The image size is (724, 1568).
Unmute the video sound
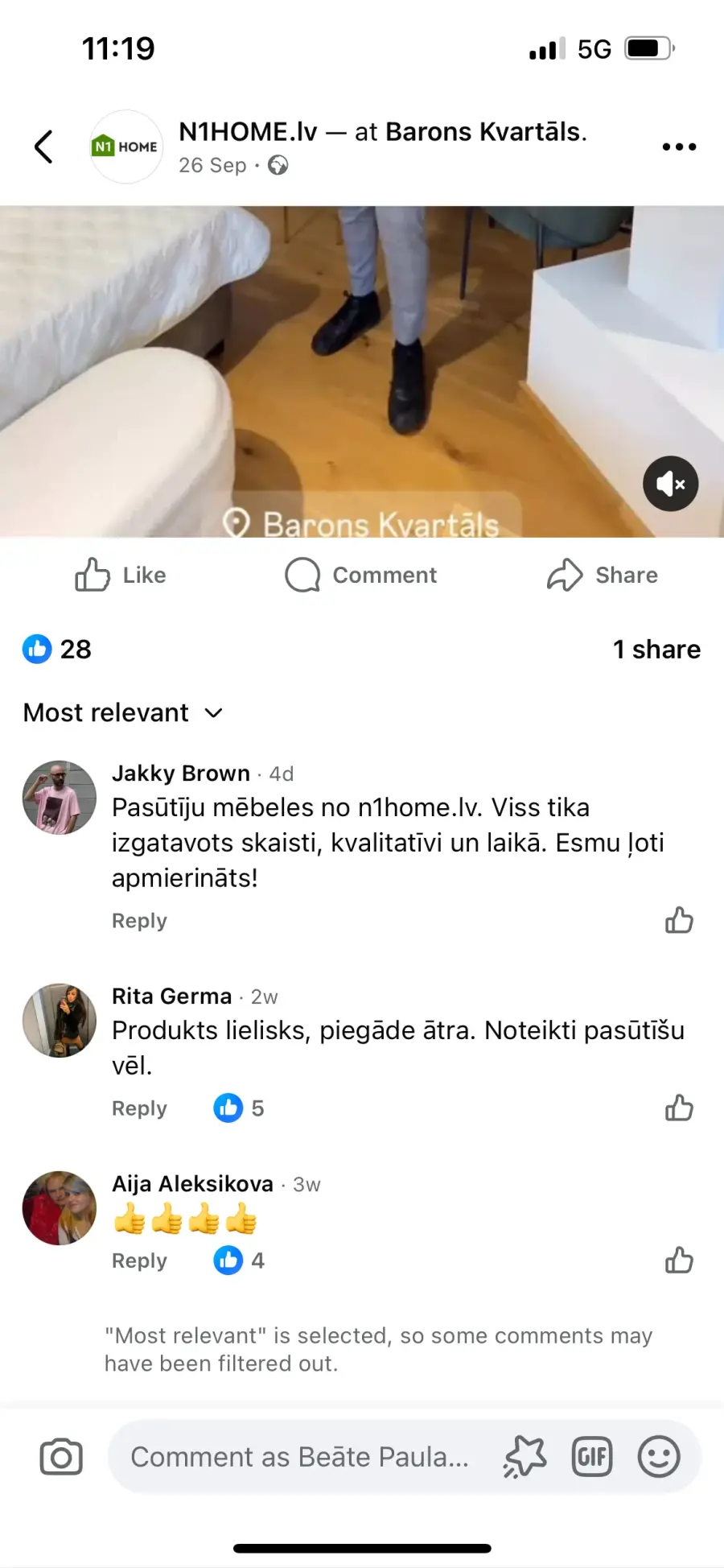point(670,484)
